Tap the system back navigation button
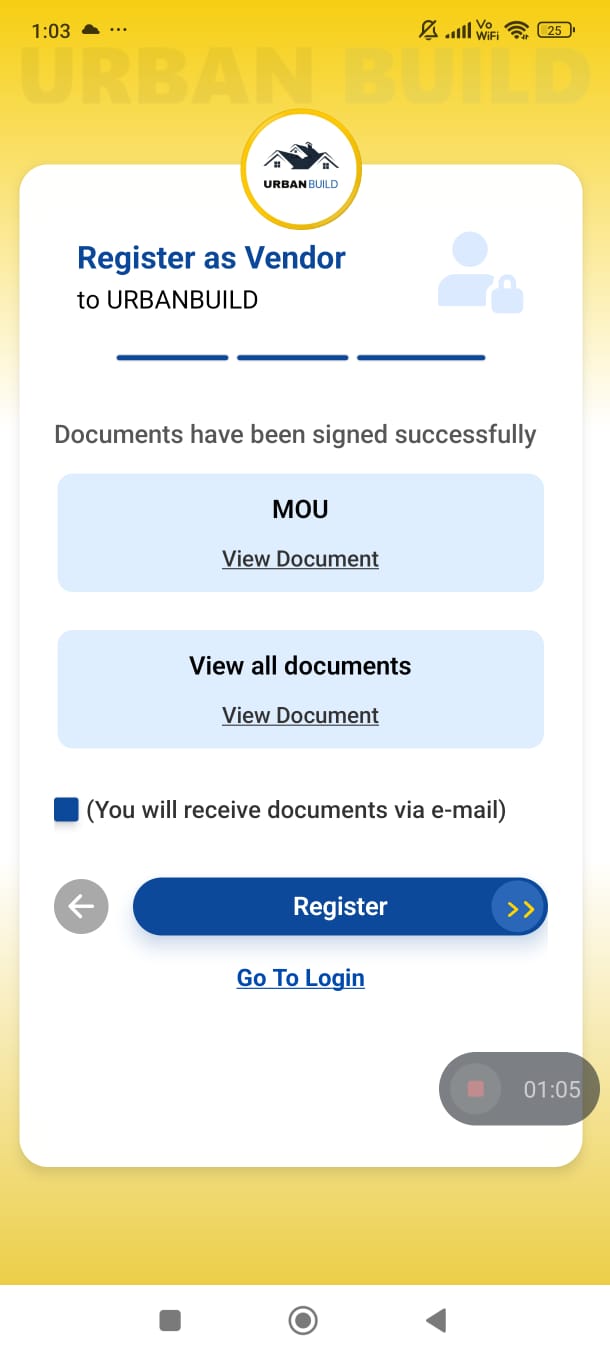 (436, 1321)
